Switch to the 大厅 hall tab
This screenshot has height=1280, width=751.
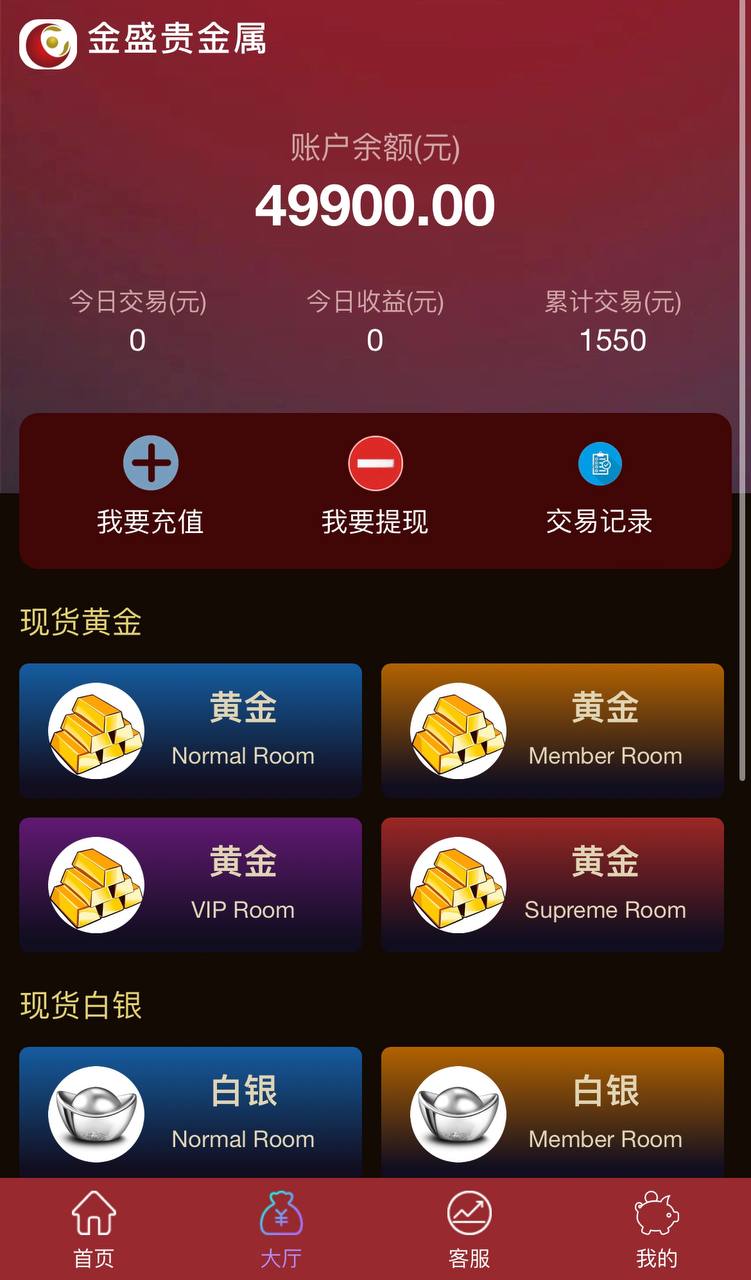tap(281, 1229)
